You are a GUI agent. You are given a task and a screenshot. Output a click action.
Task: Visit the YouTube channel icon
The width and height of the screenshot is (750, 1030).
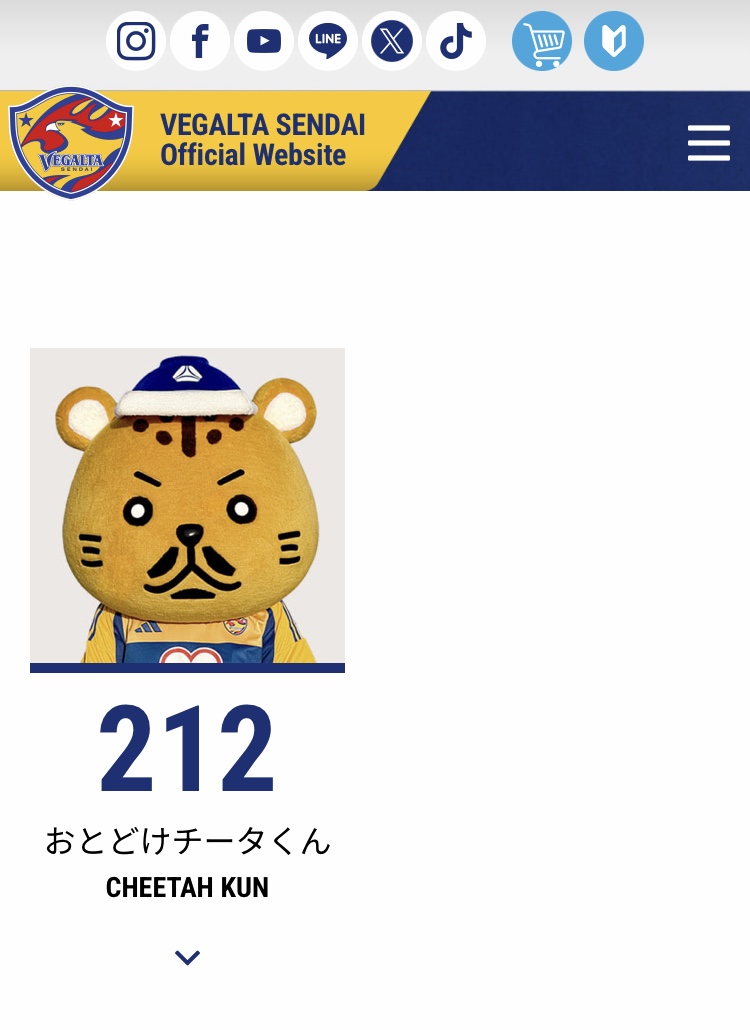tap(264, 41)
